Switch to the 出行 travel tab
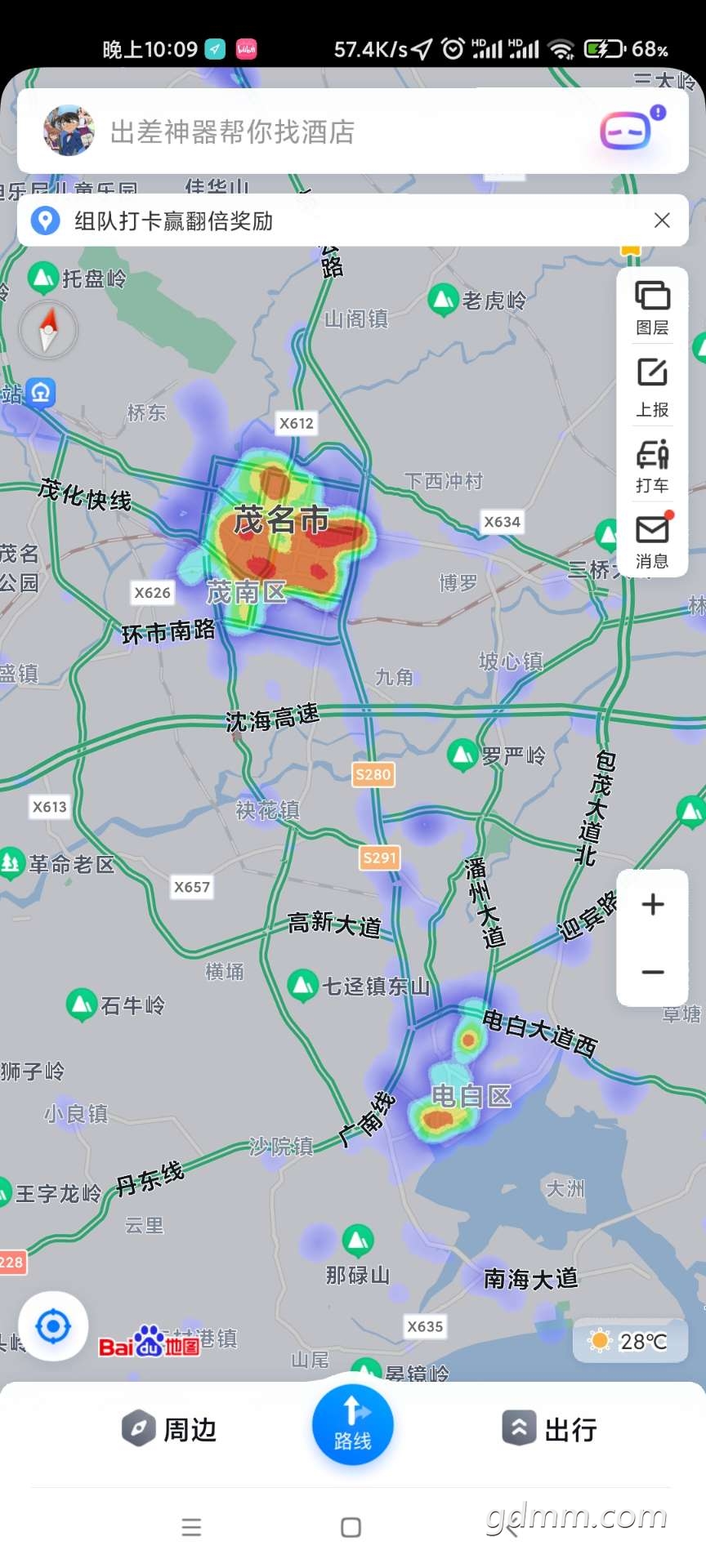The width and height of the screenshot is (706, 1568). click(x=549, y=1429)
